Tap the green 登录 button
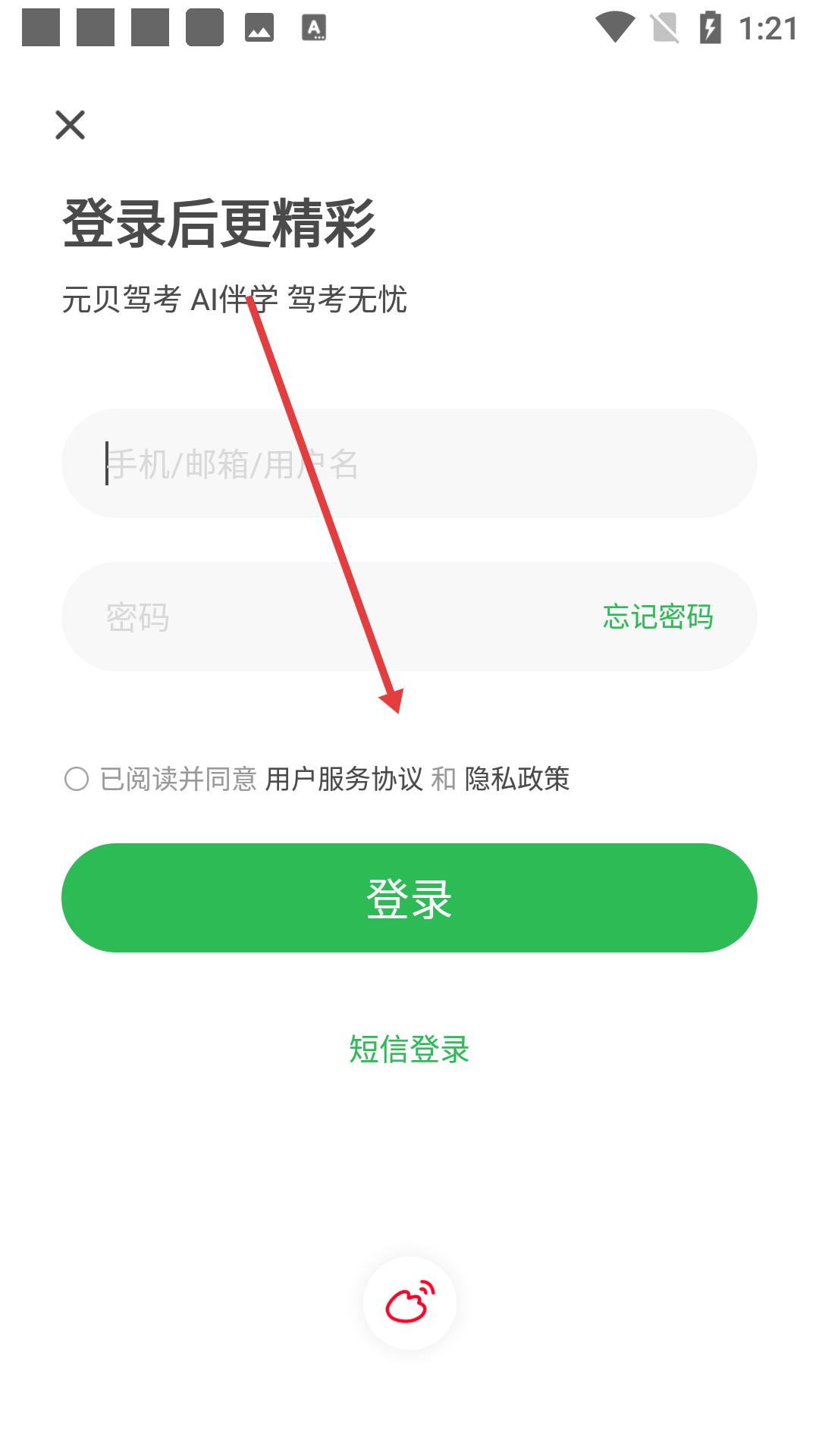The image size is (819, 1456). point(409,898)
